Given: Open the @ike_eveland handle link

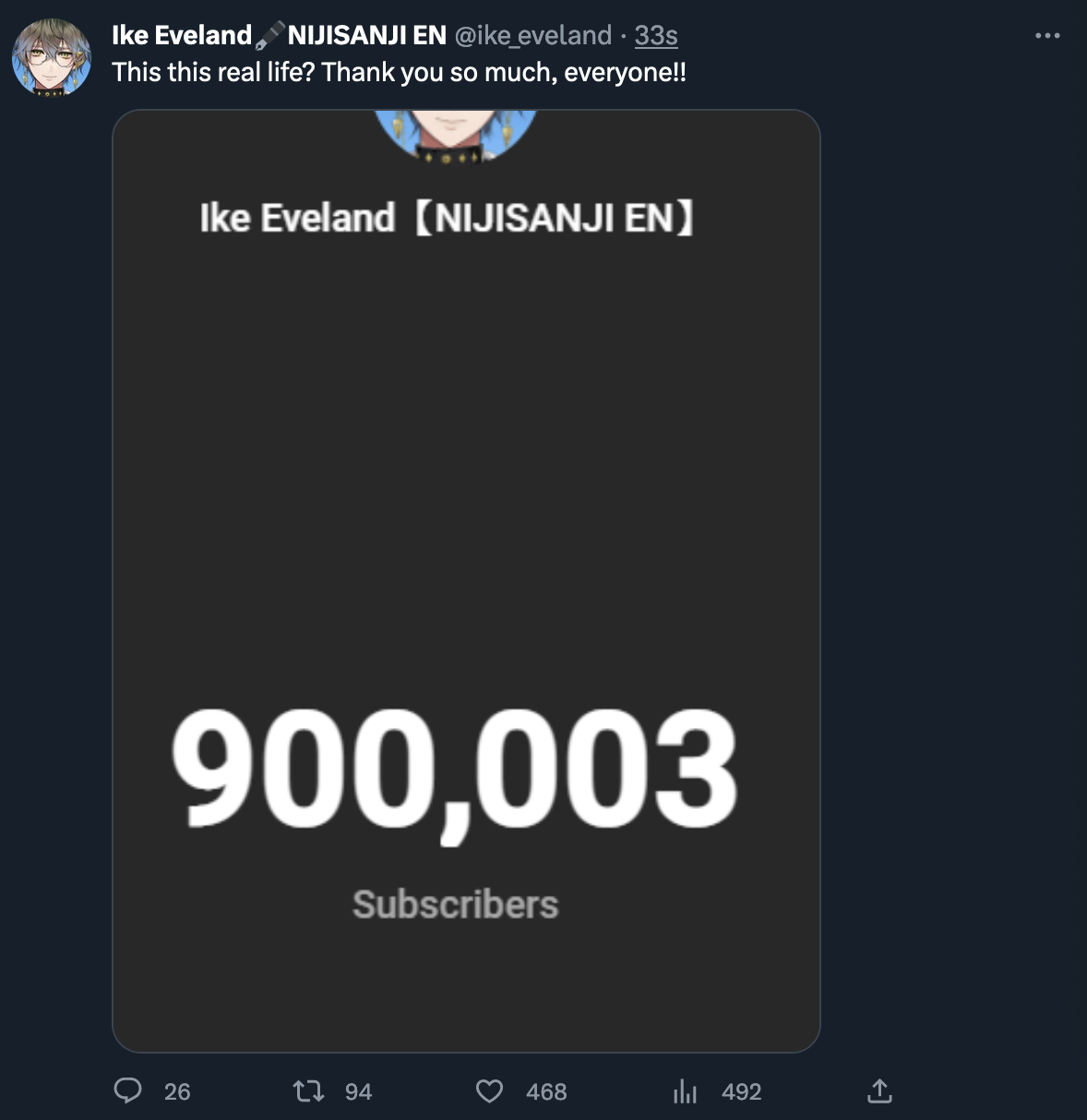Looking at the screenshot, I should tap(532, 35).
